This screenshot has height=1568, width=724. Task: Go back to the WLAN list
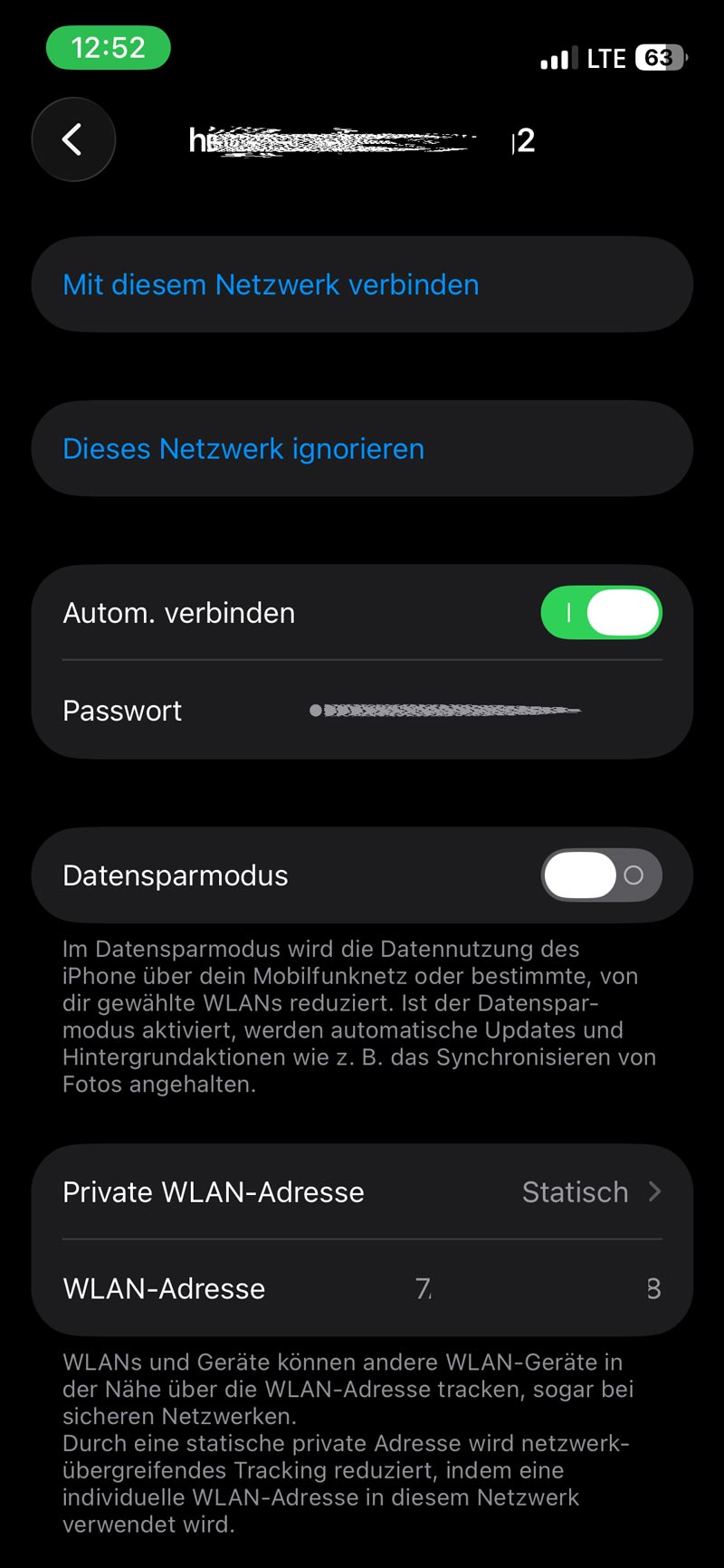(73, 139)
